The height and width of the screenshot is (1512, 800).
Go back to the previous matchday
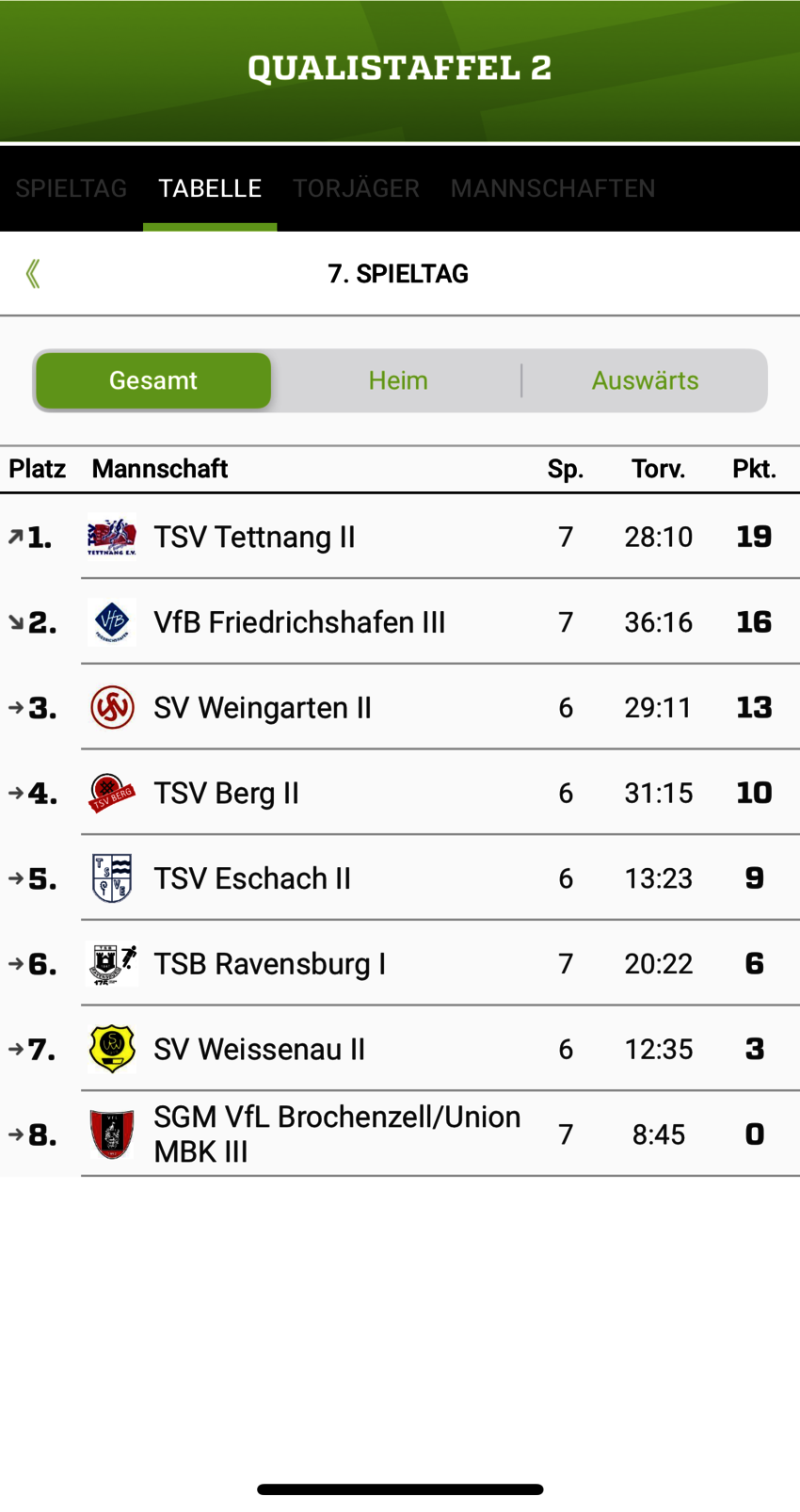click(33, 274)
